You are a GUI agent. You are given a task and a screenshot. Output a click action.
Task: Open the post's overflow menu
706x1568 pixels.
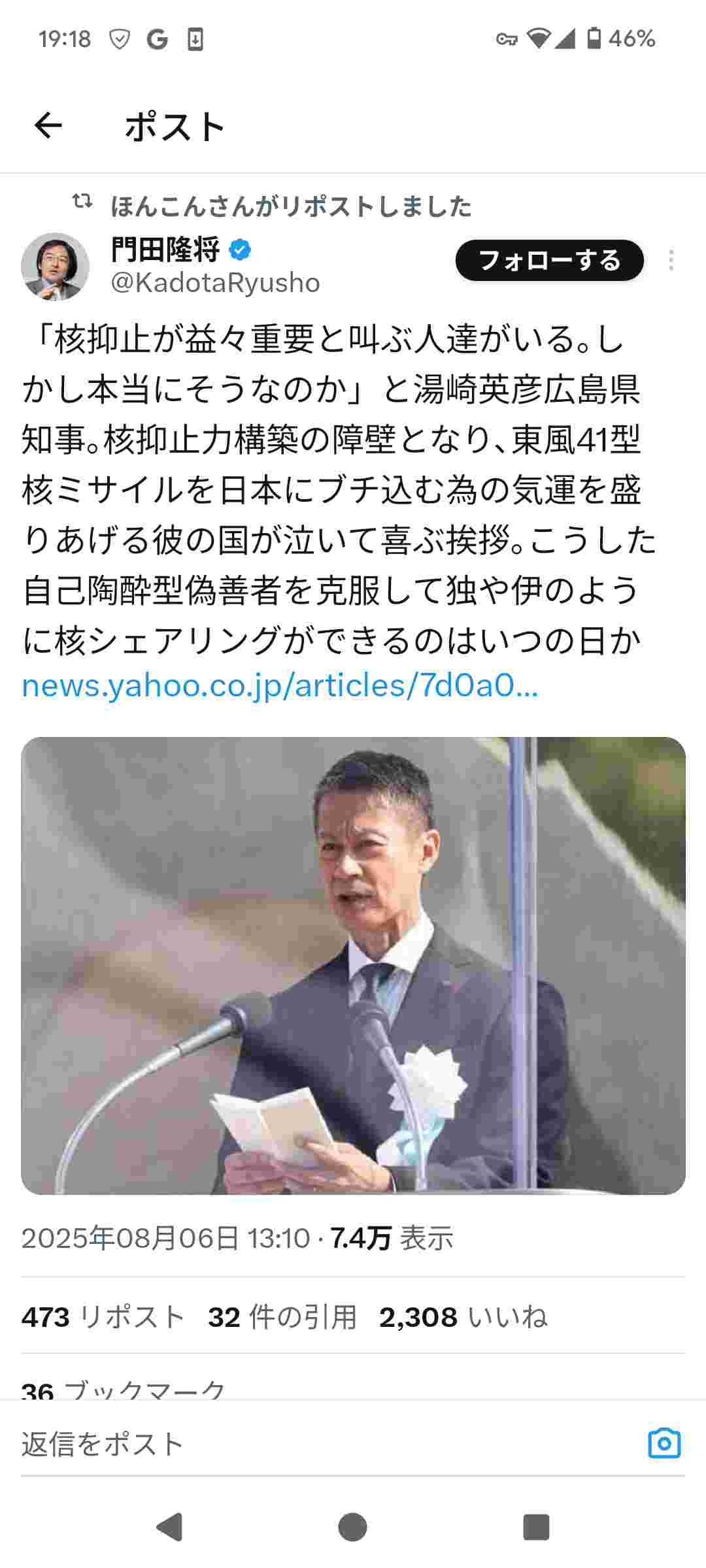671,261
